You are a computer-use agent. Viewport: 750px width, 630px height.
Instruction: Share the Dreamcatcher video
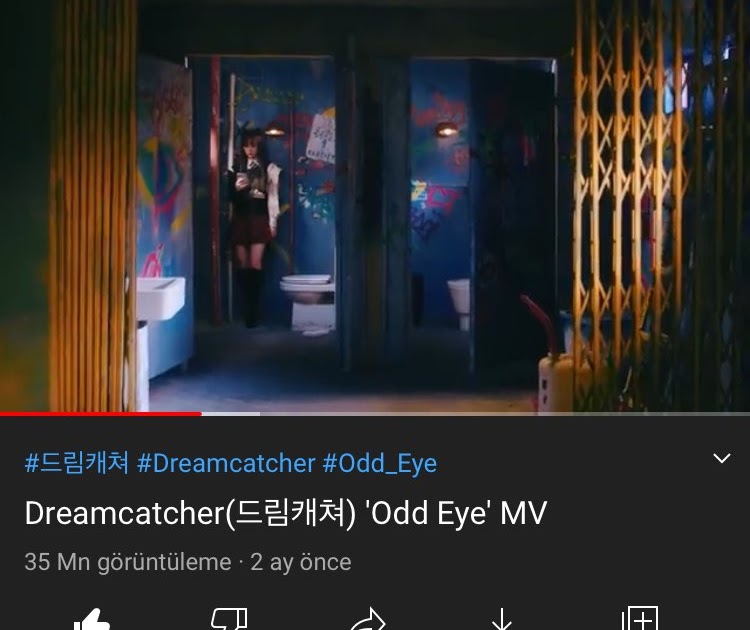(367, 619)
